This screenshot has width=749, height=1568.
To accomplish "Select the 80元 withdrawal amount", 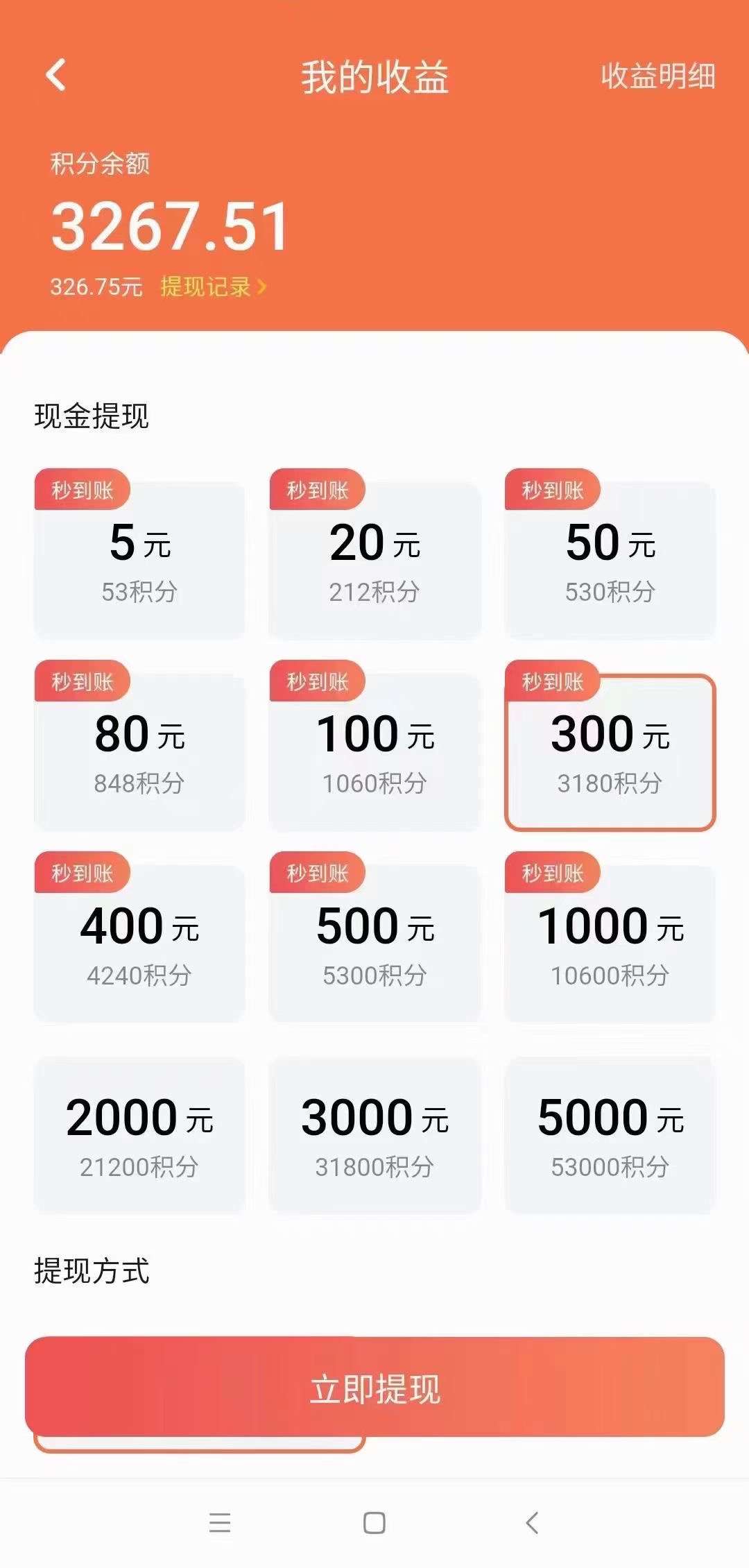I will [x=139, y=752].
